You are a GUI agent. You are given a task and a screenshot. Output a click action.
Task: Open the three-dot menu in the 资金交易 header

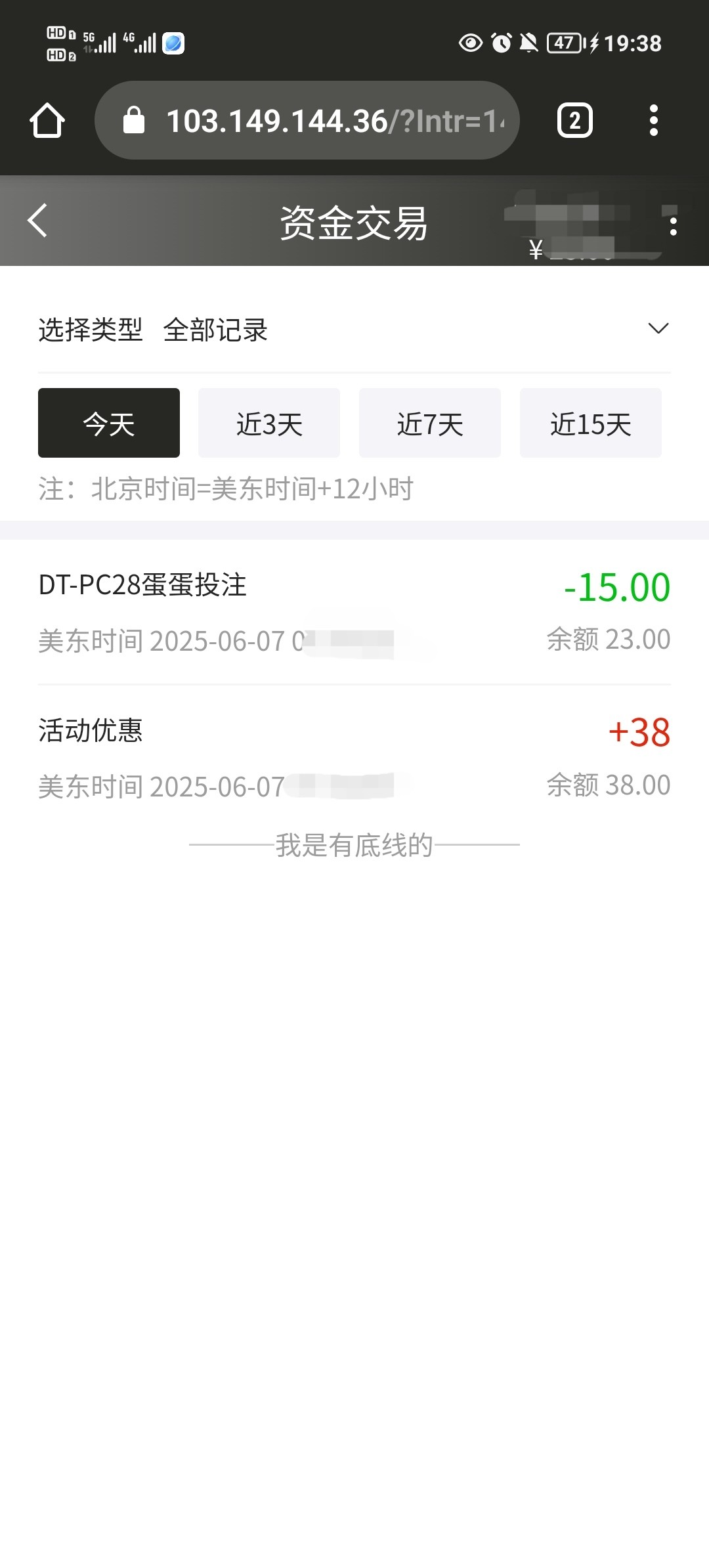tap(673, 226)
